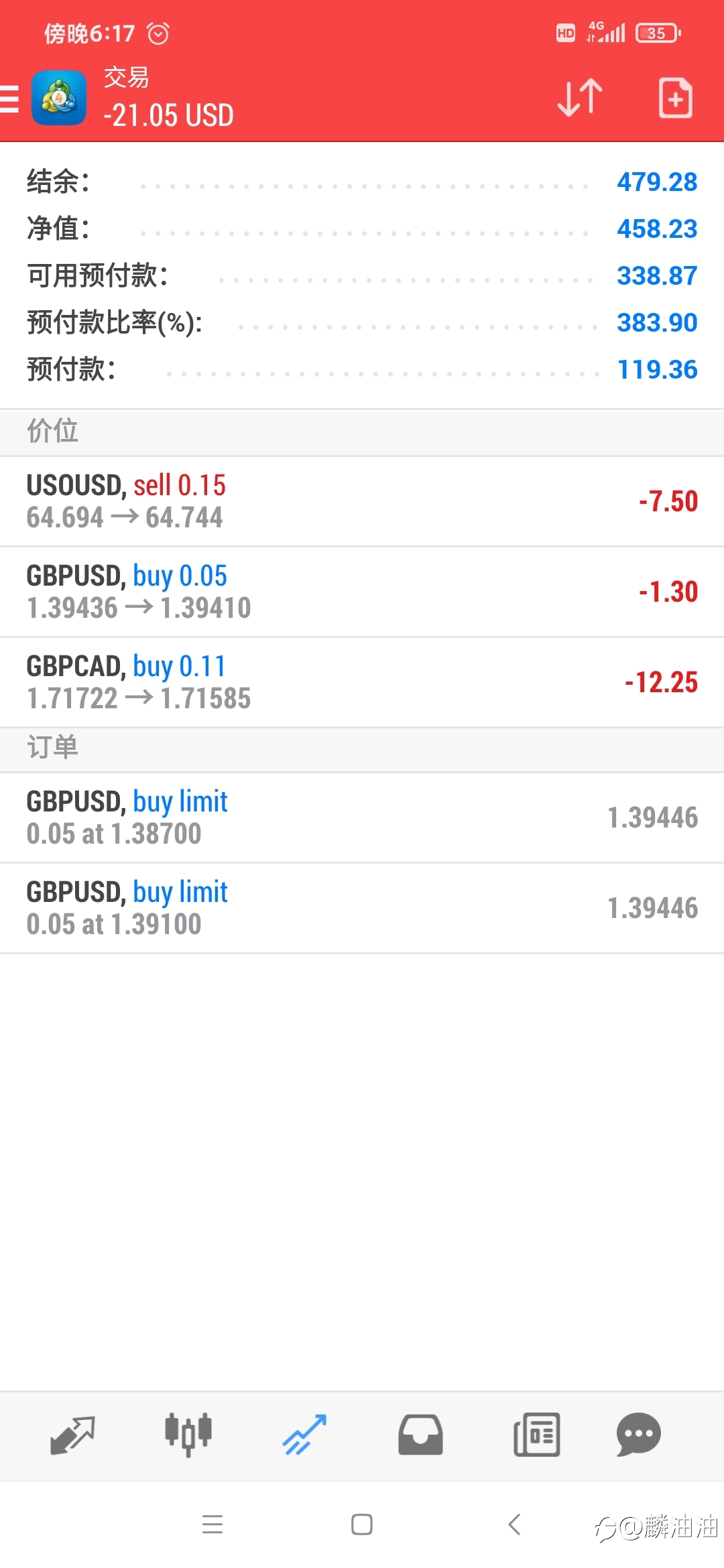
Task: Create a new order with plus icon
Action: [x=675, y=98]
